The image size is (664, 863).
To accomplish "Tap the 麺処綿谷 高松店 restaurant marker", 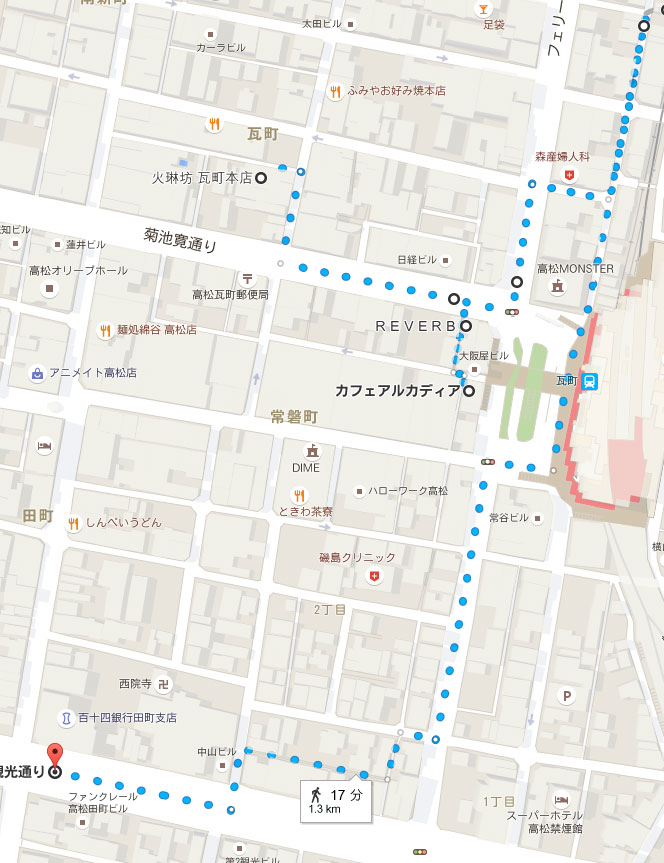I will point(105,330).
